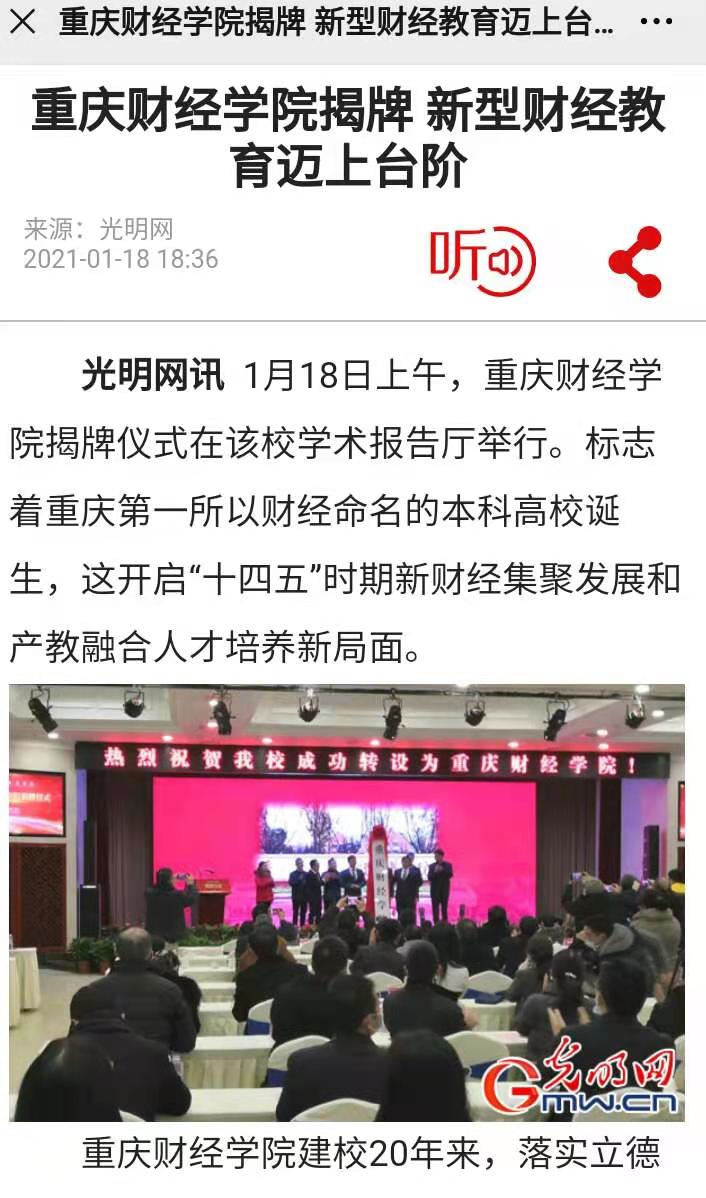Close the article page
The image size is (706, 1198).
tap(23, 21)
